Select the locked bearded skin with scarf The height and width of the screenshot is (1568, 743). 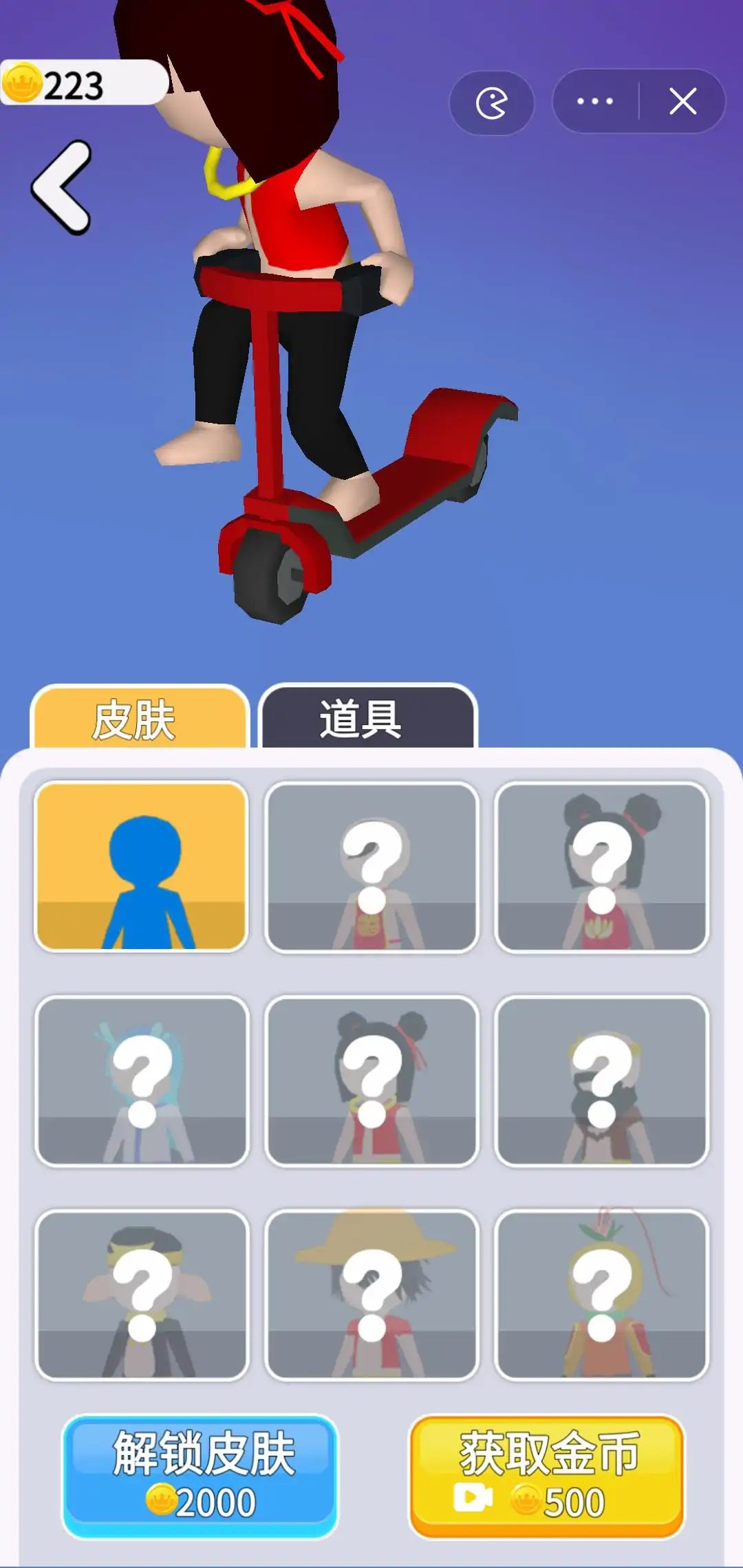[601, 1081]
